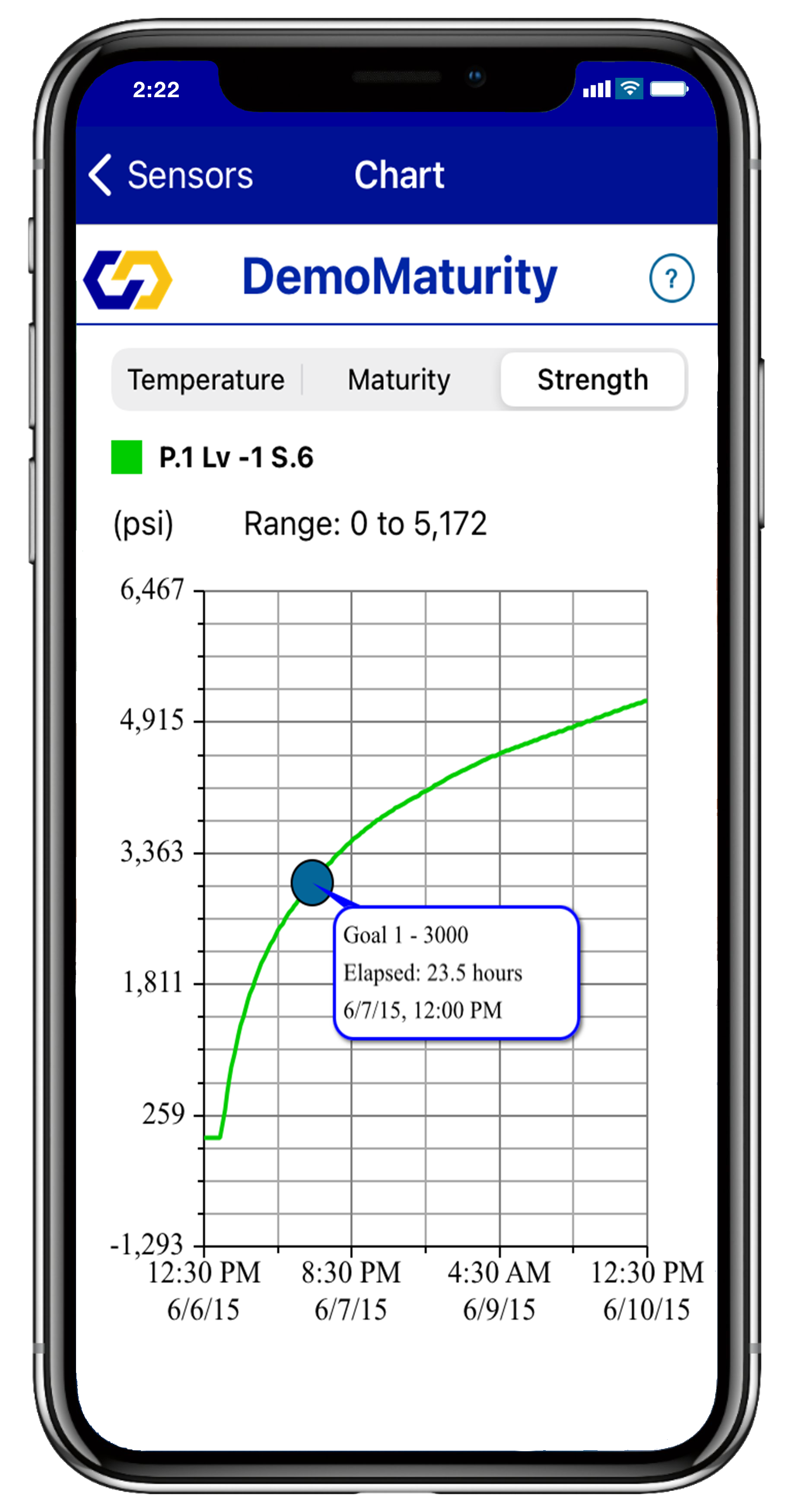Switch to the Maturity chart
Viewport: 789px width, 1512px height.
(x=399, y=380)
